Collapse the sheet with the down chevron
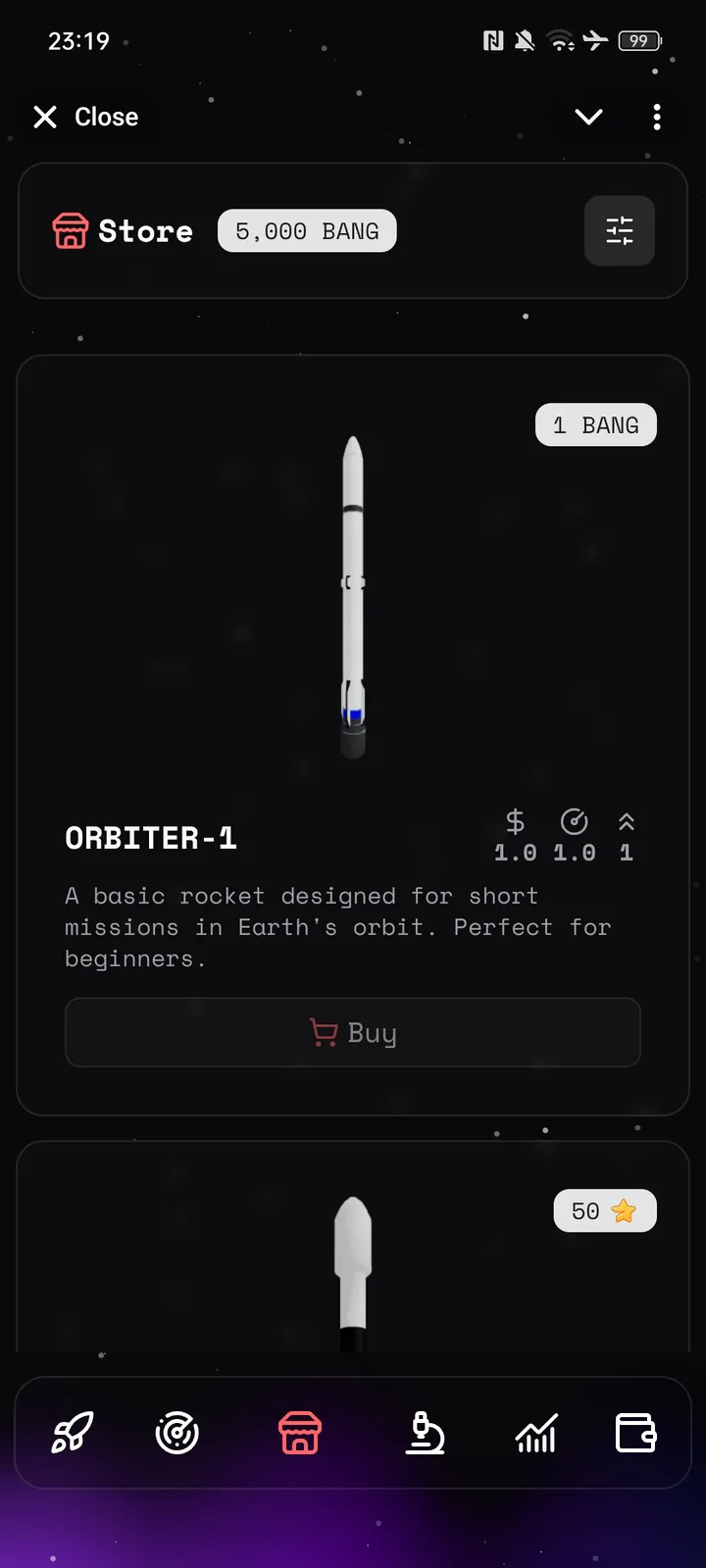This screenshot has height=1568, width=706. click(x=587, y=117)
